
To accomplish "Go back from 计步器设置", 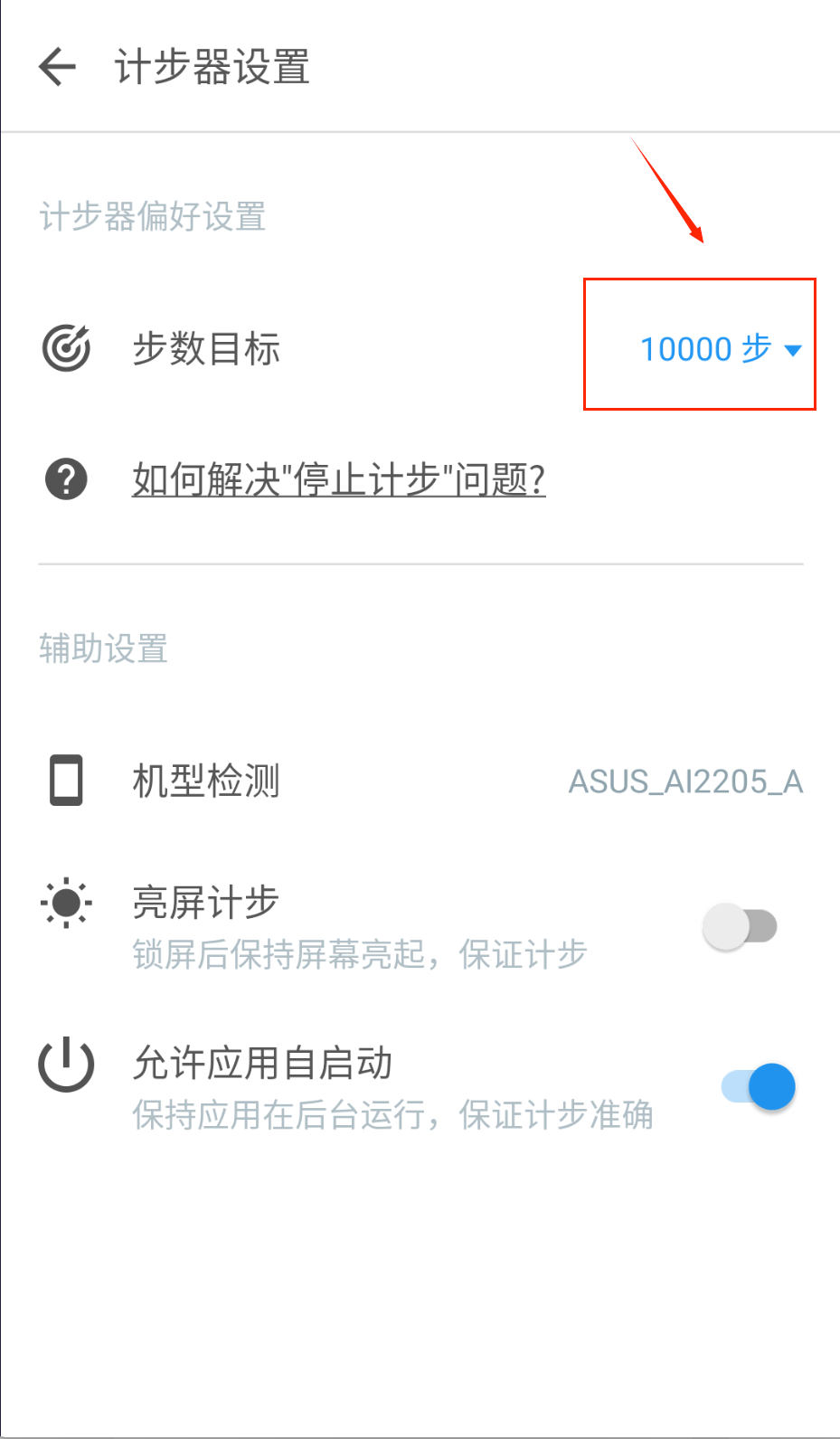I will (x=57, y=68).
